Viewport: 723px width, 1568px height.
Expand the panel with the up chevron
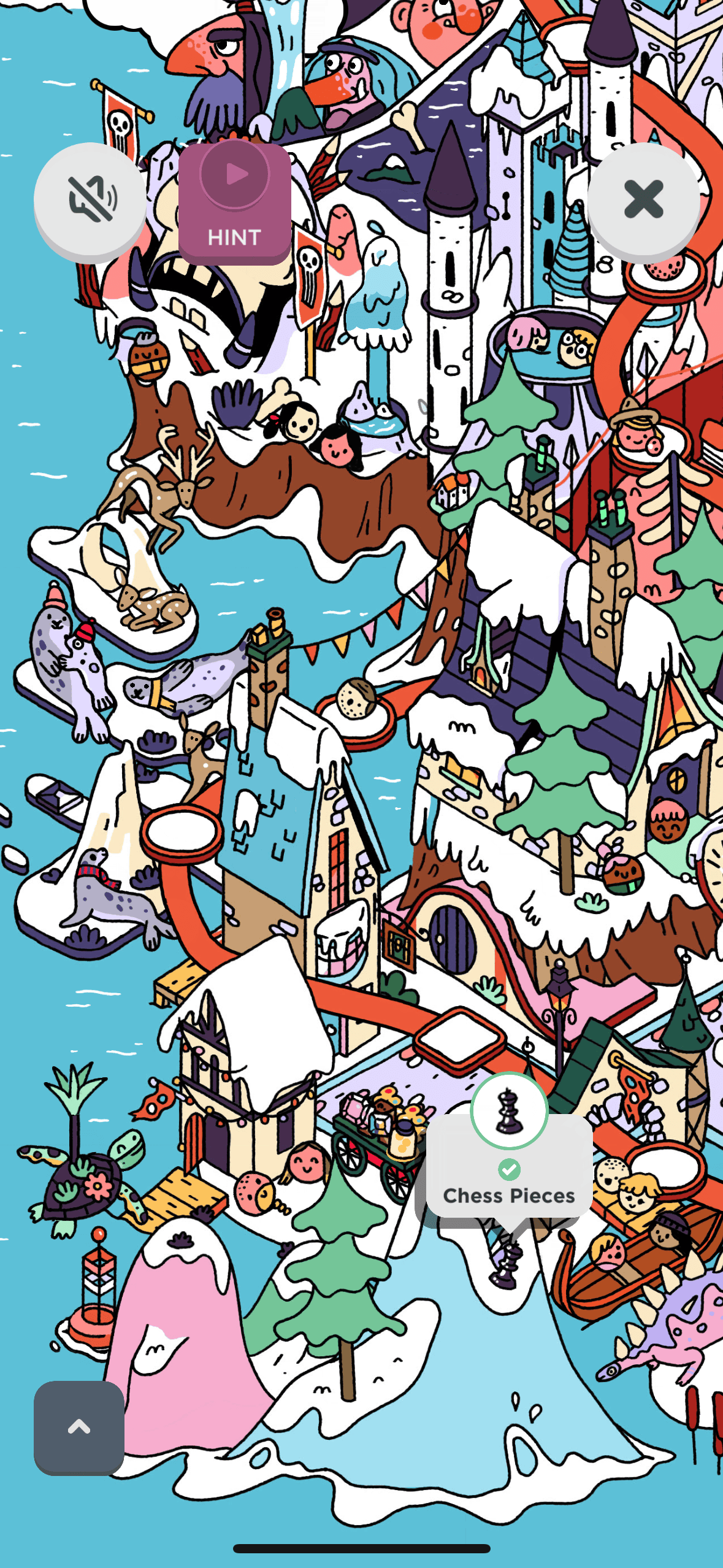(79, 1428)
